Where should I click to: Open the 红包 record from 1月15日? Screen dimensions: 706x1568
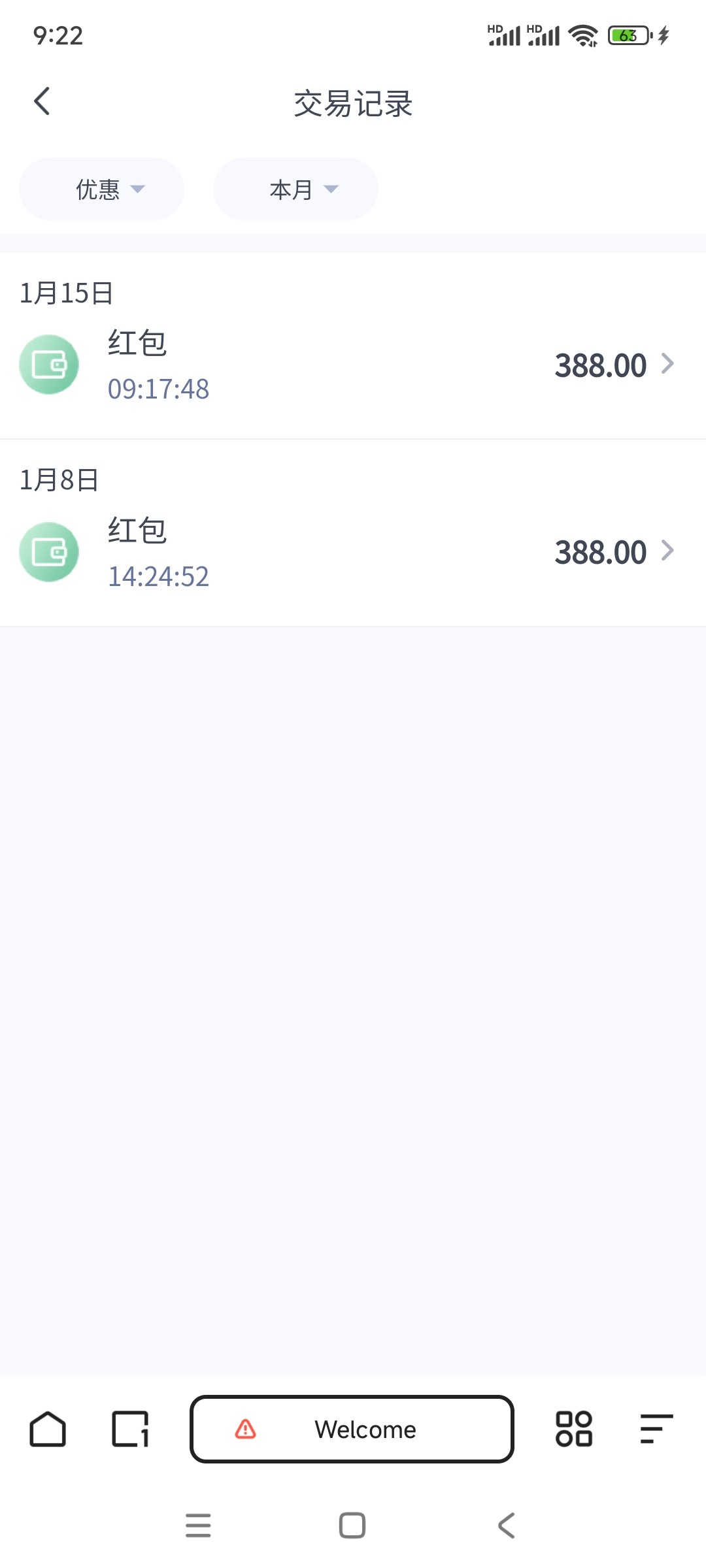[x=353, y=365]
